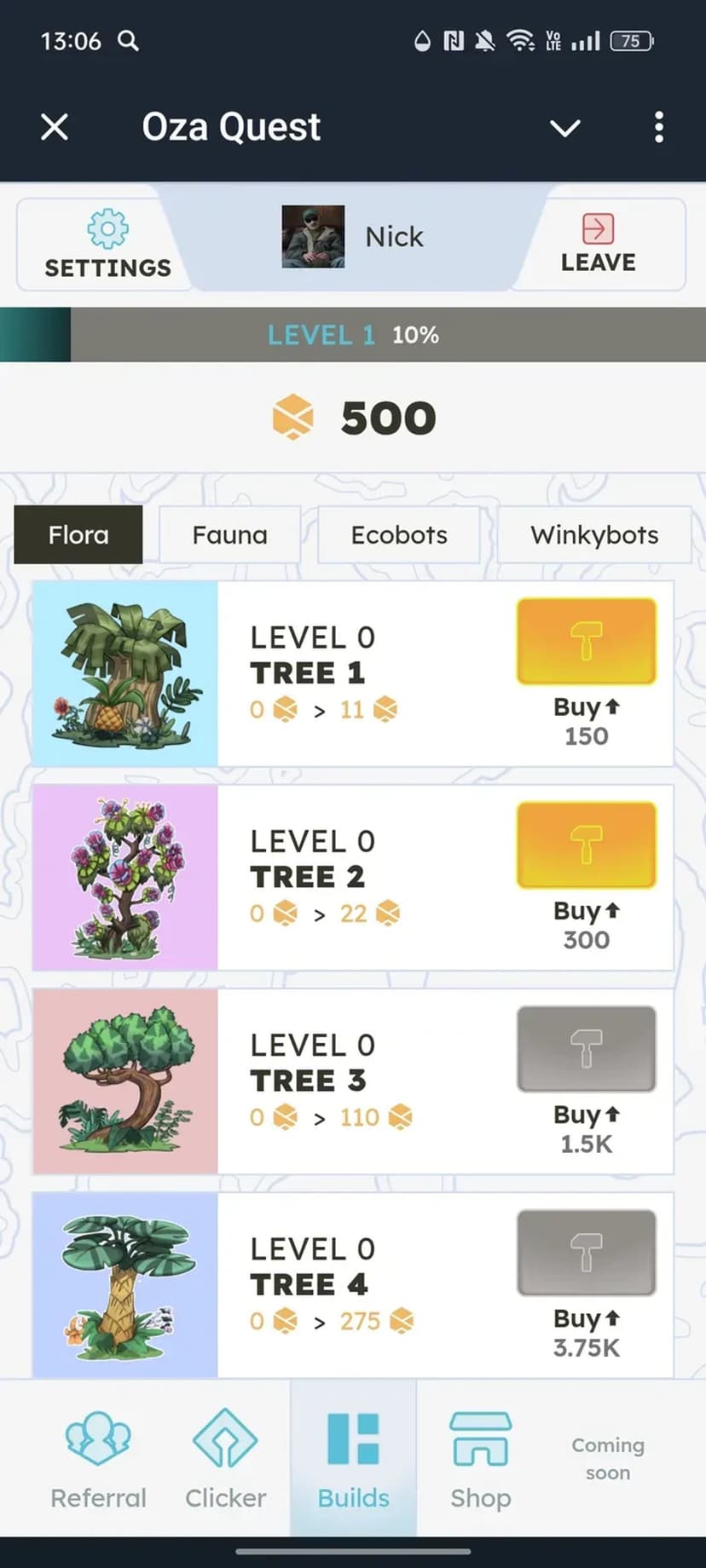
Task: Visit the Shop tab
Action: pyautogui.click(x=480, y=1459)
